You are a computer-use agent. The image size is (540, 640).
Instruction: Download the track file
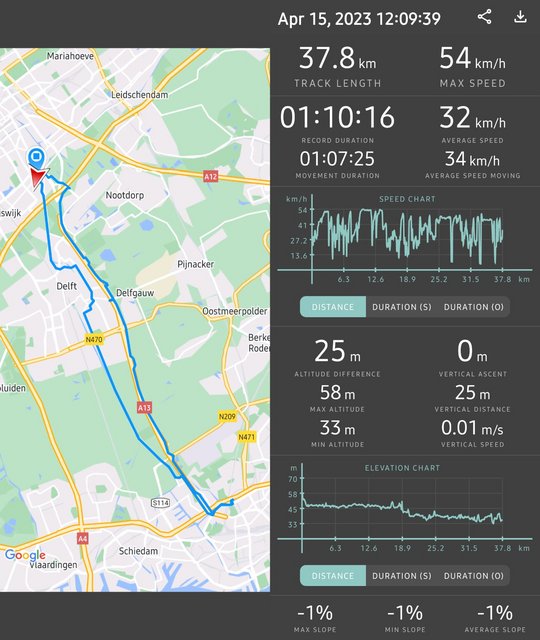520,17
